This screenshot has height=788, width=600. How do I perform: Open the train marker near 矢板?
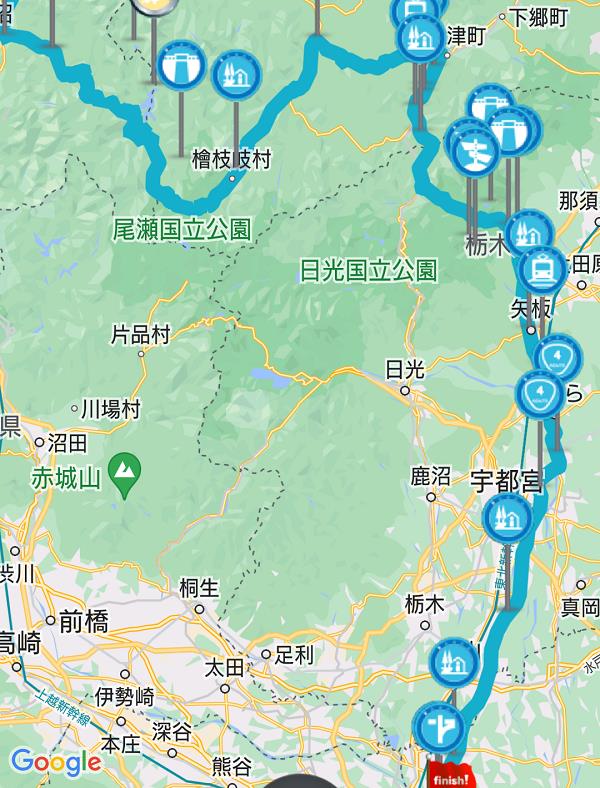[x=542, y=268]
